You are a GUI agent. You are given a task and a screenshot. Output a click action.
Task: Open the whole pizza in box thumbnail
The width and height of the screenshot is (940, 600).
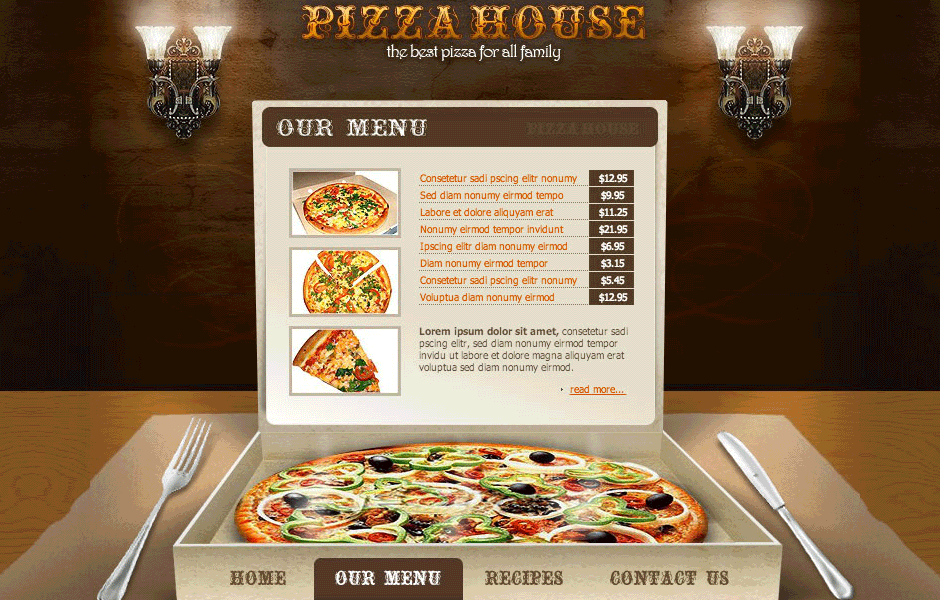(x=345, y=203)
